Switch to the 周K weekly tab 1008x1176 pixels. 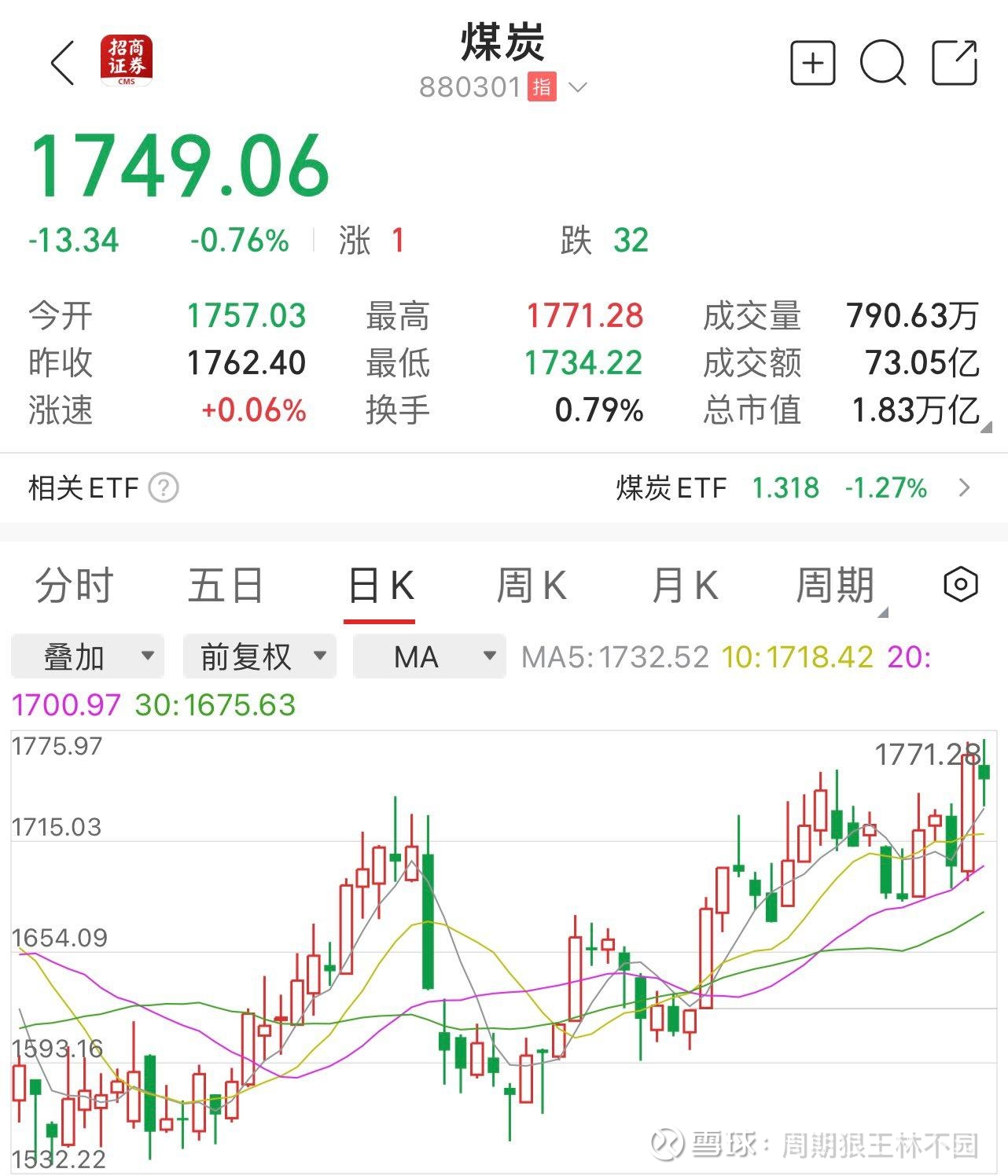(532, 584)
